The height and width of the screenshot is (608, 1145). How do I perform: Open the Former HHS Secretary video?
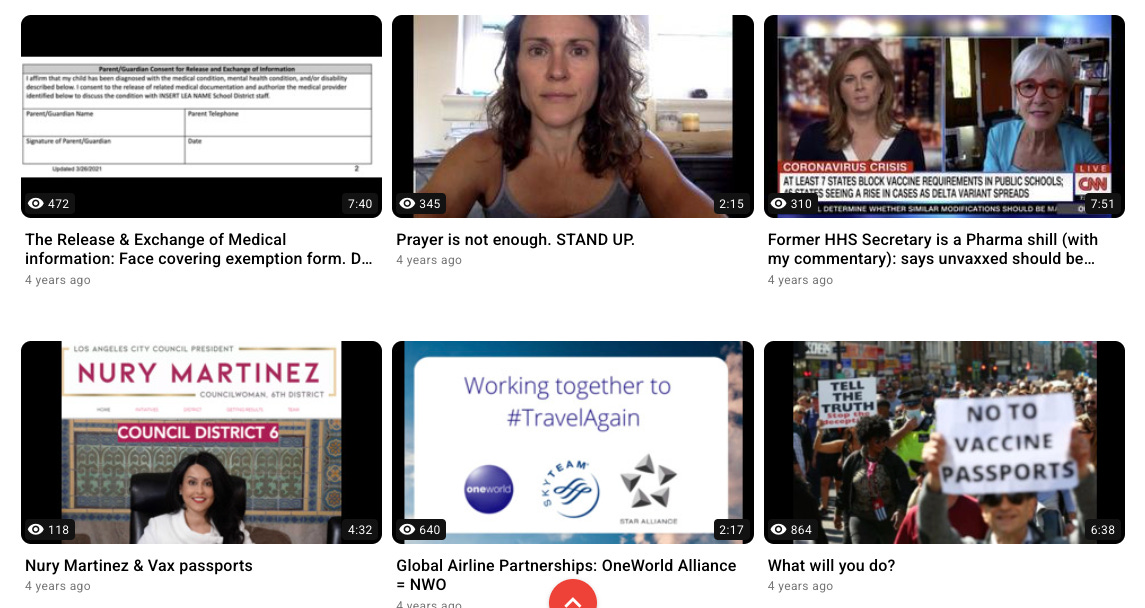point(944,117)
